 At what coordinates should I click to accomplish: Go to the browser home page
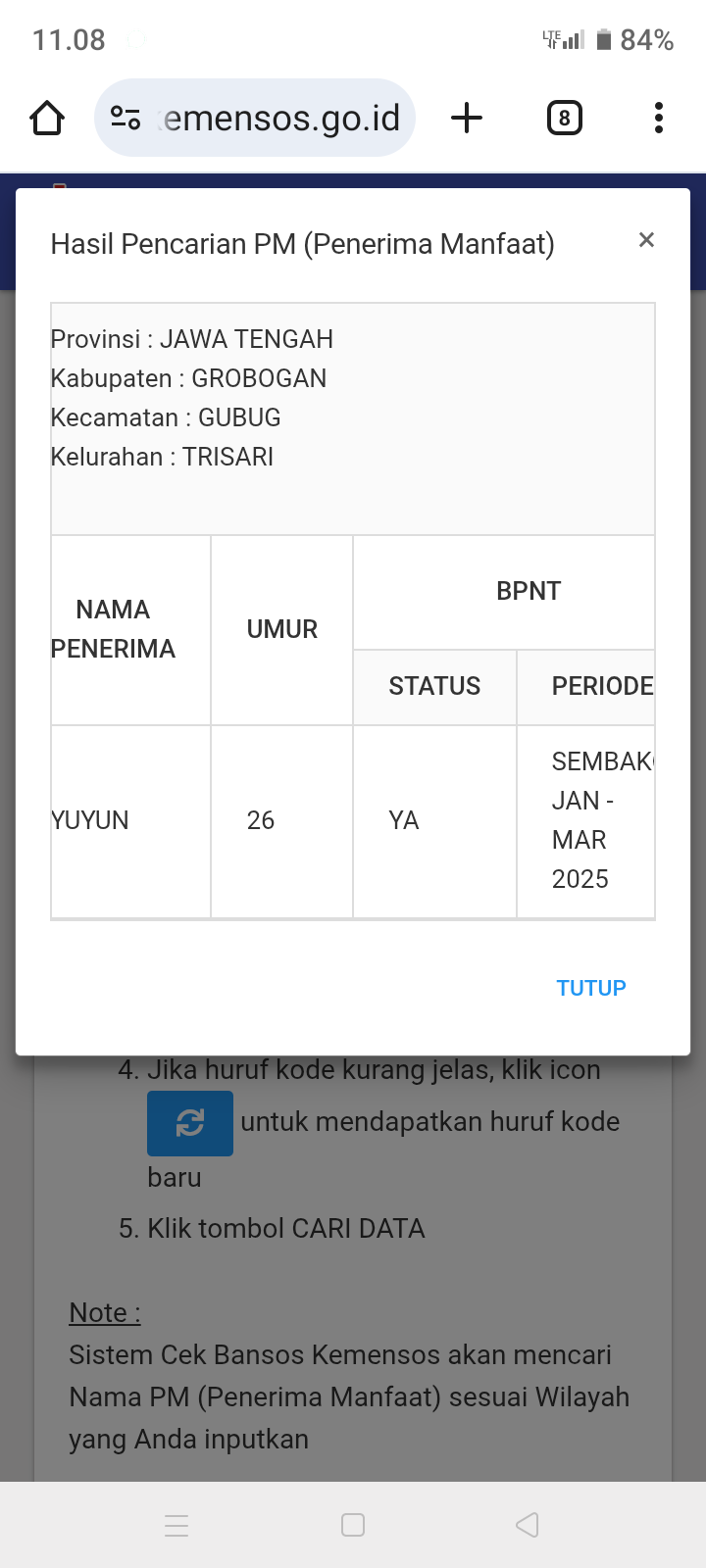click(47, 119)
